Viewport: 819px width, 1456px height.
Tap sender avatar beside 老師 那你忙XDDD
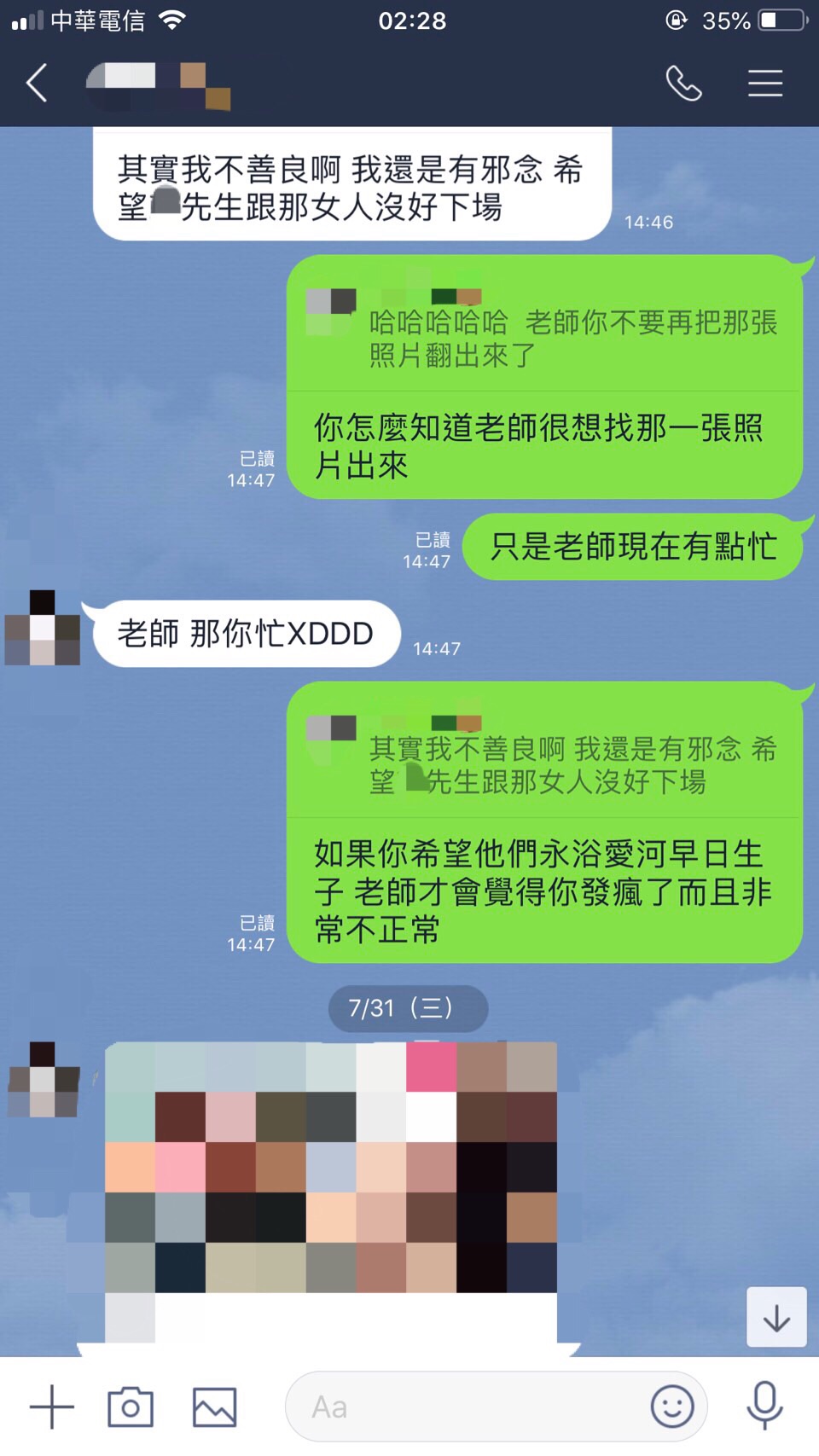(43, 629)
